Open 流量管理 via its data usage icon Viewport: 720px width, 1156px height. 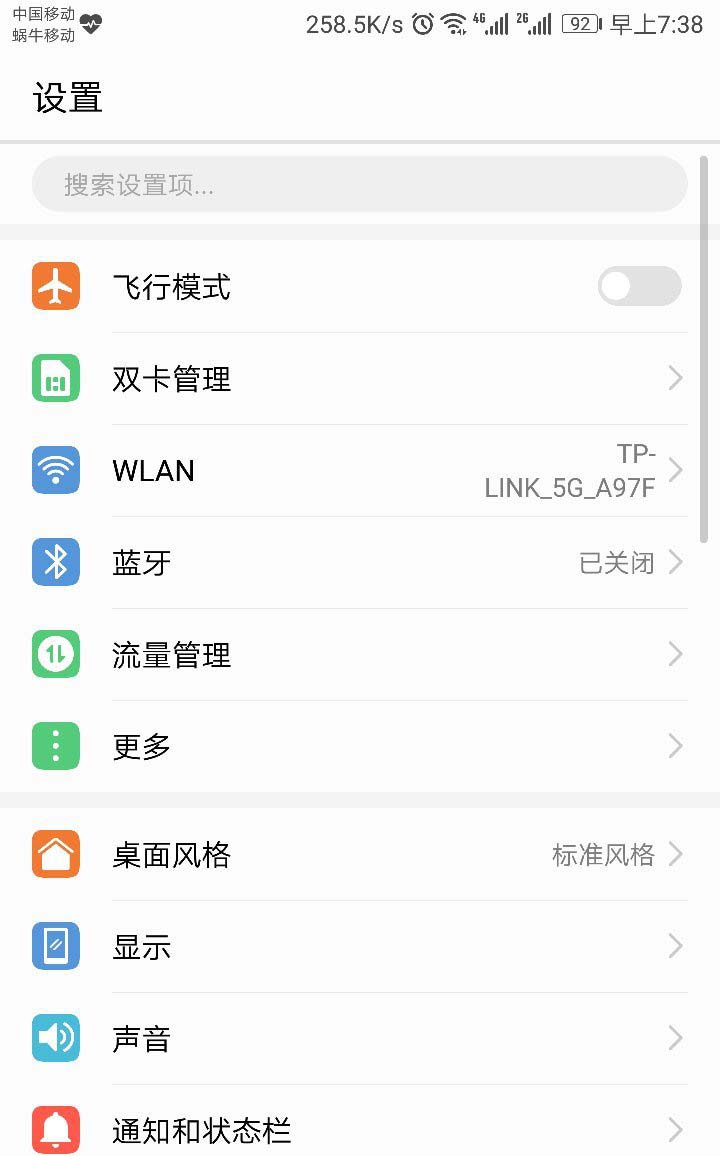pos(55,654)
